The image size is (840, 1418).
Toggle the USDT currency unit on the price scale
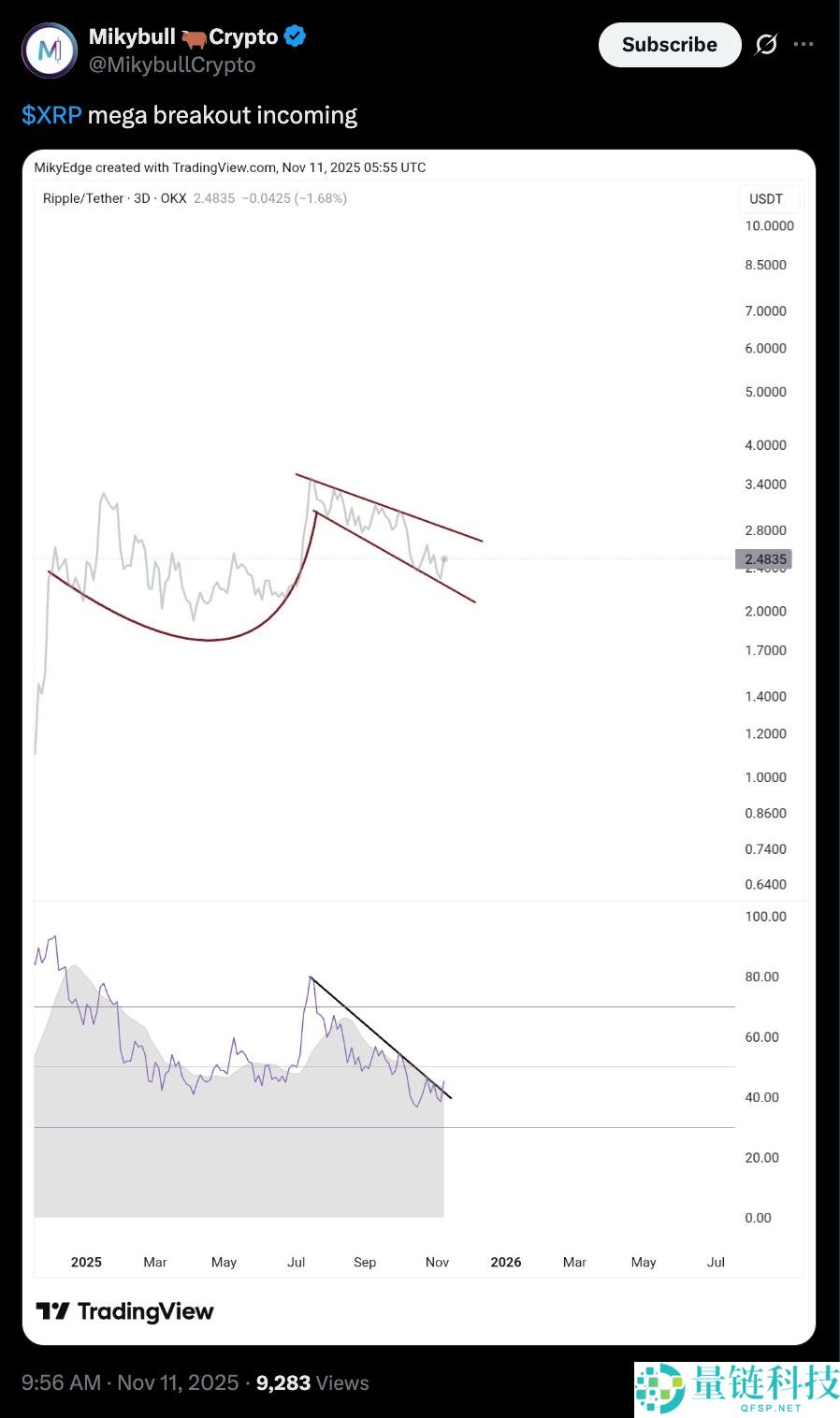(x=768, y=198)
